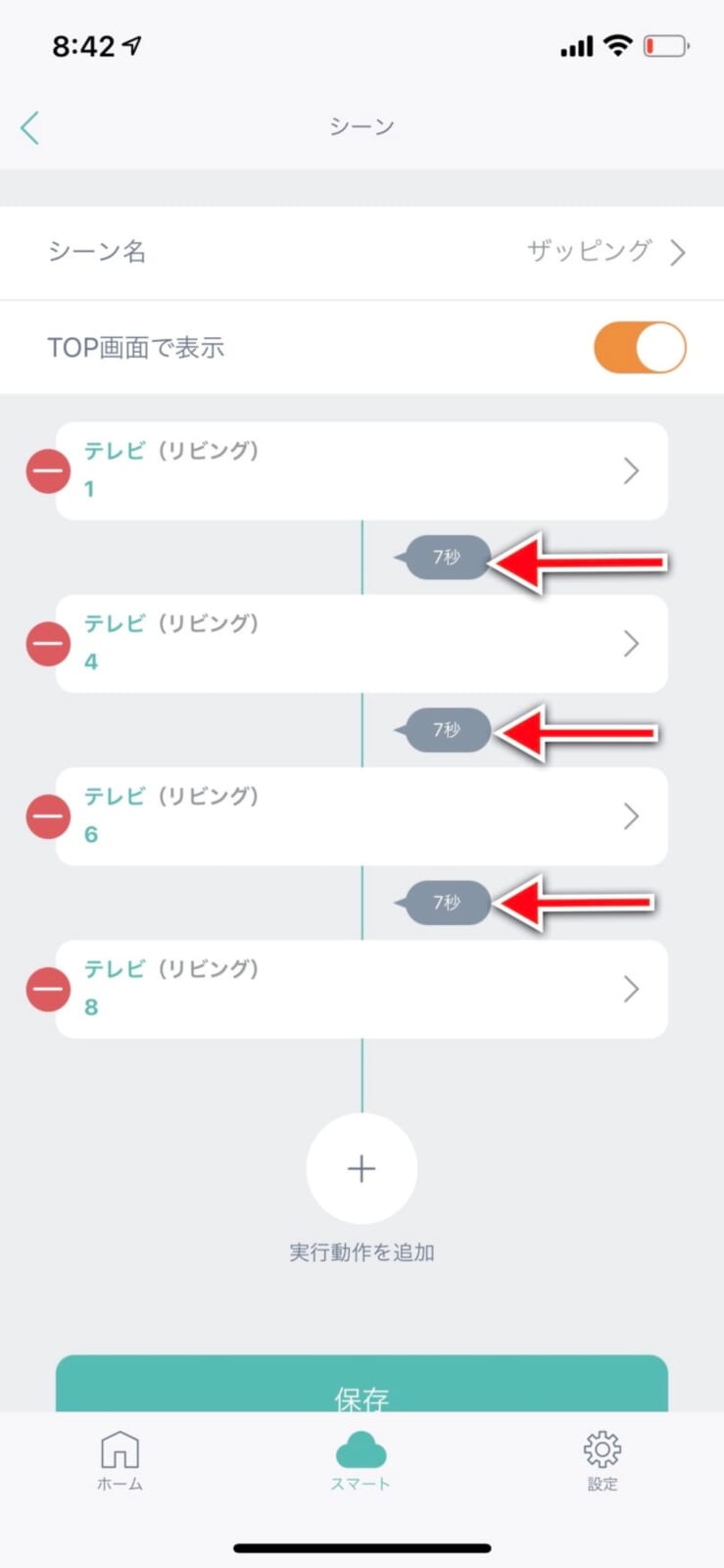Switch to the ホーム tab
724x1568 pixels.
point(120,1460)
